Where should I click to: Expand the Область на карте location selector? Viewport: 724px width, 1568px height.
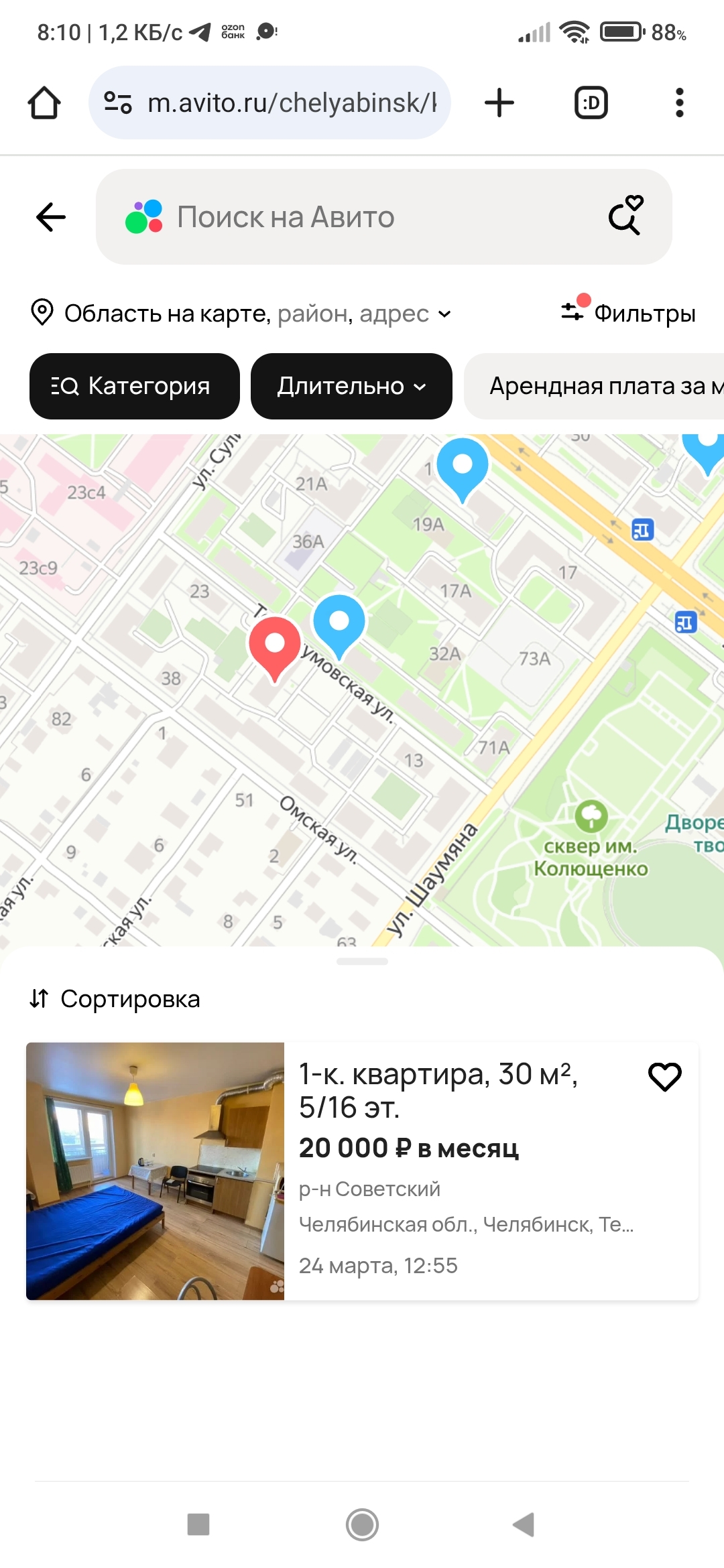click(241, 313)
